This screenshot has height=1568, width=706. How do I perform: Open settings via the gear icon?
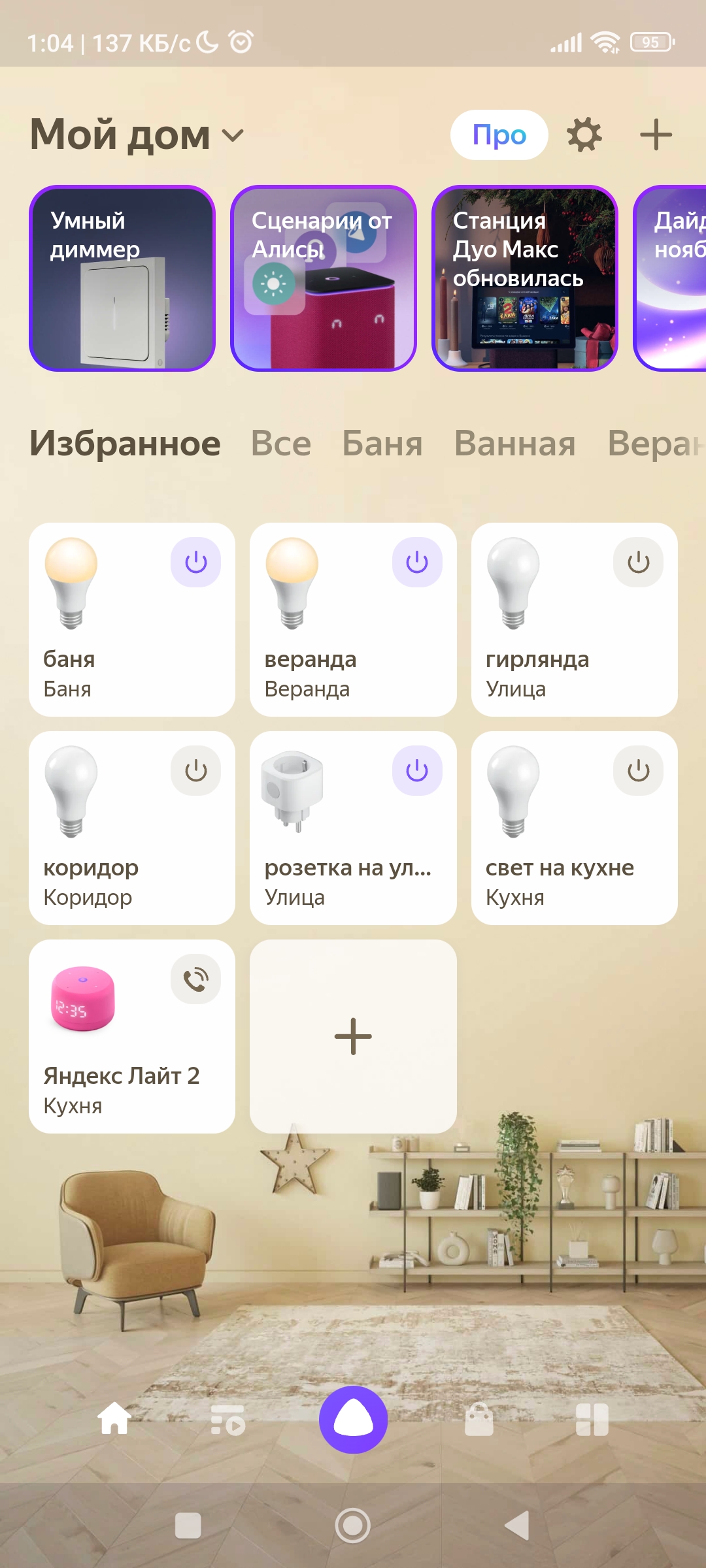click(x=584, y=135)
